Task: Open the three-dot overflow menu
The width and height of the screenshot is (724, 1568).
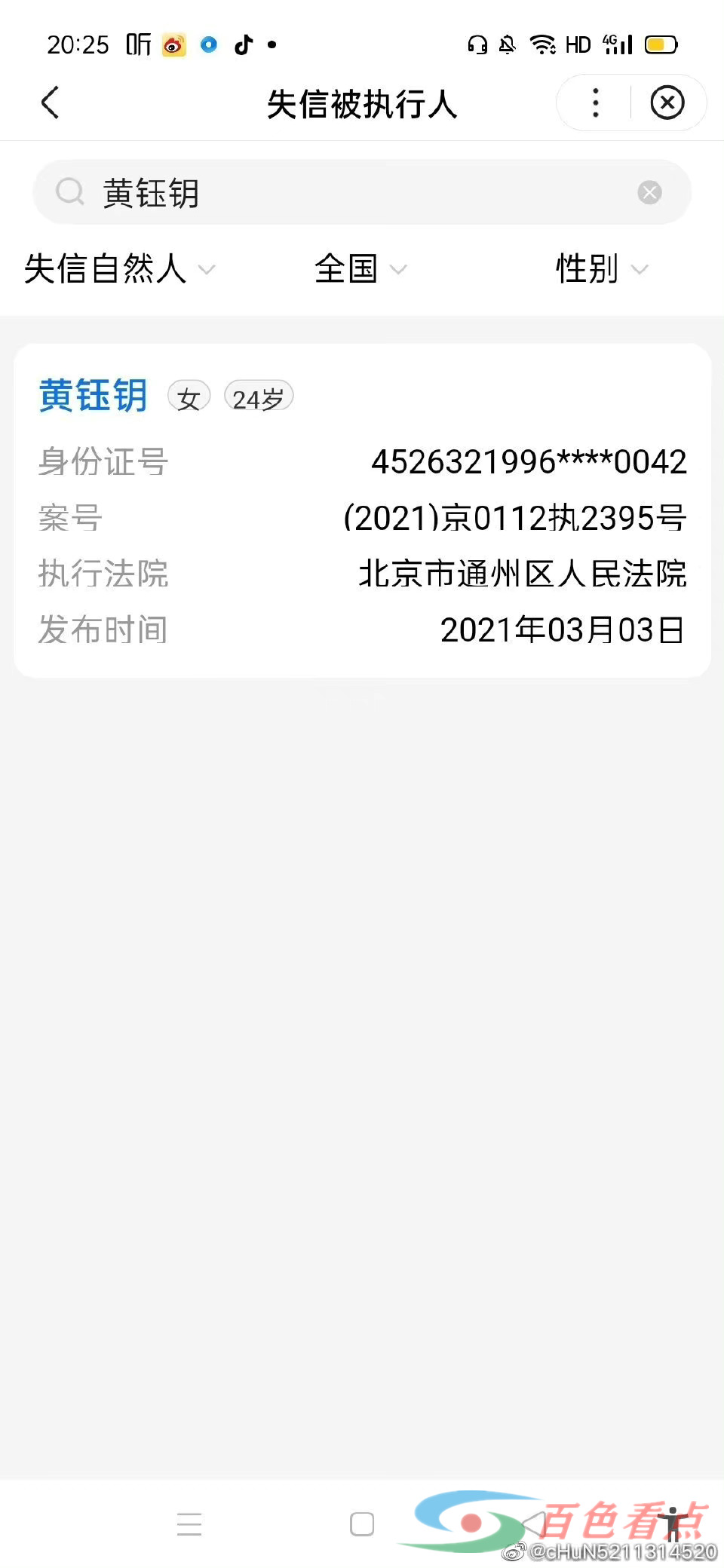Action: [596, 103]
